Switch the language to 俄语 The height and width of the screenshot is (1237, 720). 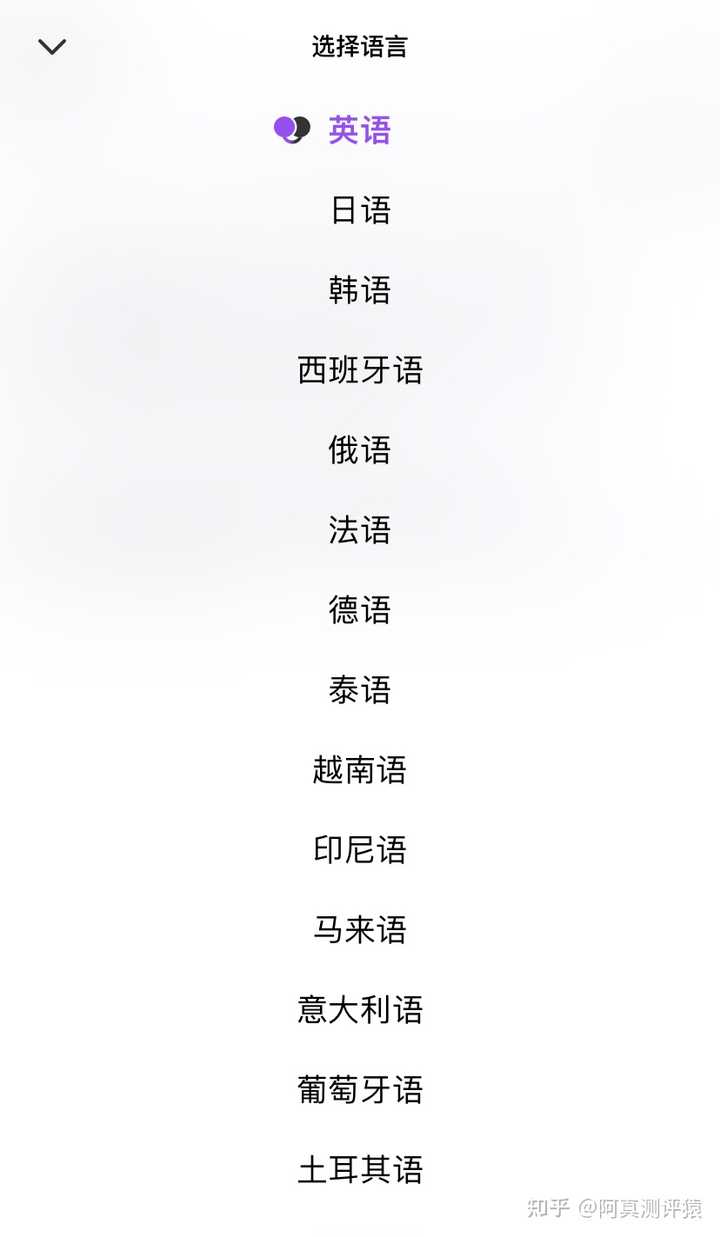(359, 450)
